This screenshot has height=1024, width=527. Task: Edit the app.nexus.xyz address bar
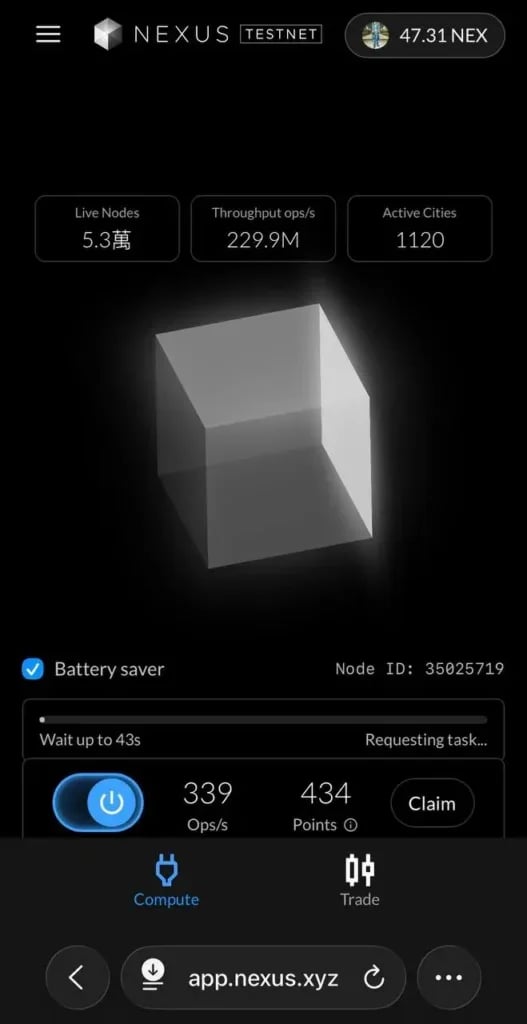point(263,978)
